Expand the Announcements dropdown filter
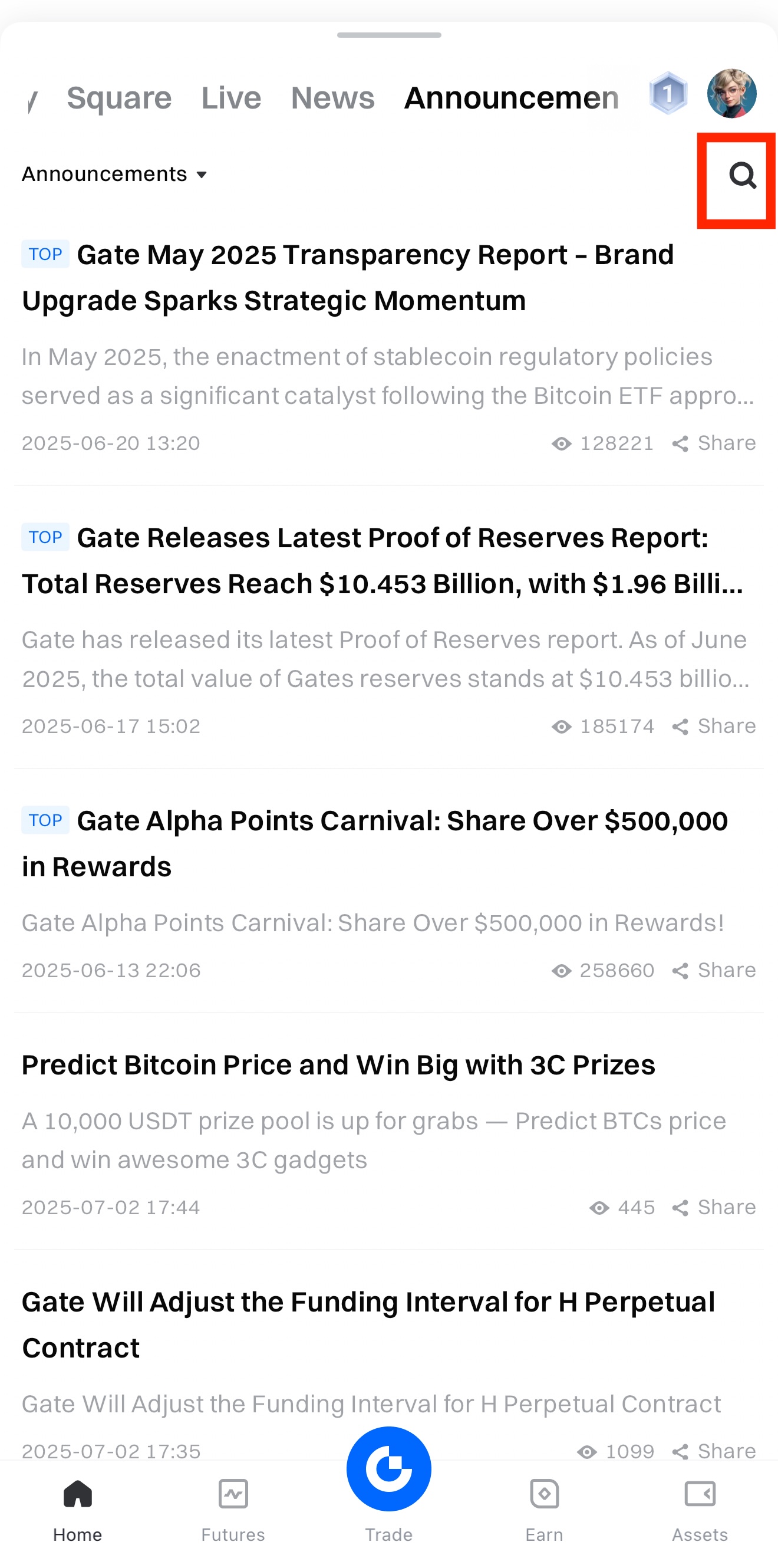This screenshot has height=1568, width=778. (114, 175)
